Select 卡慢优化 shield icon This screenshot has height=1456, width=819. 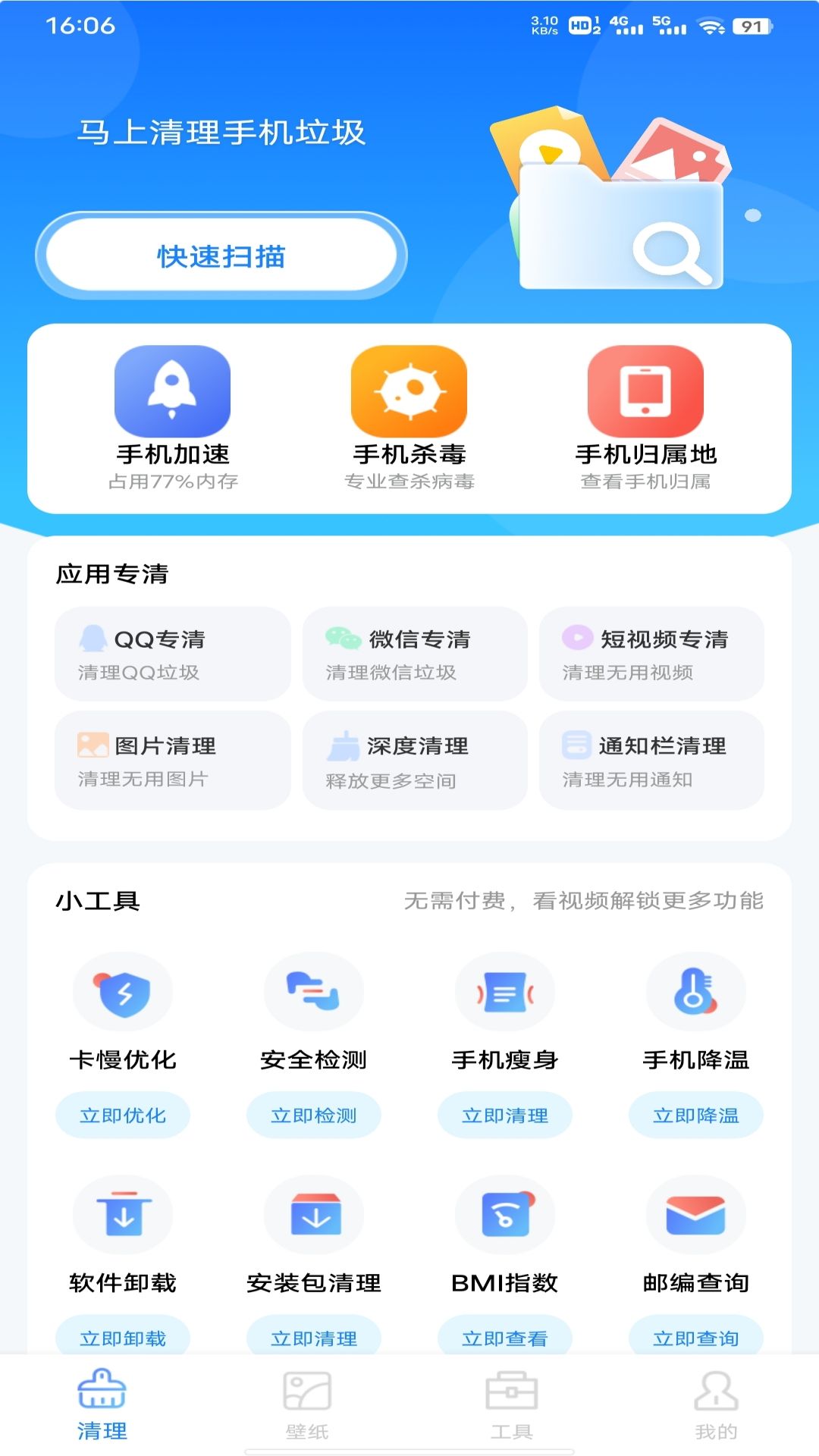122,991
